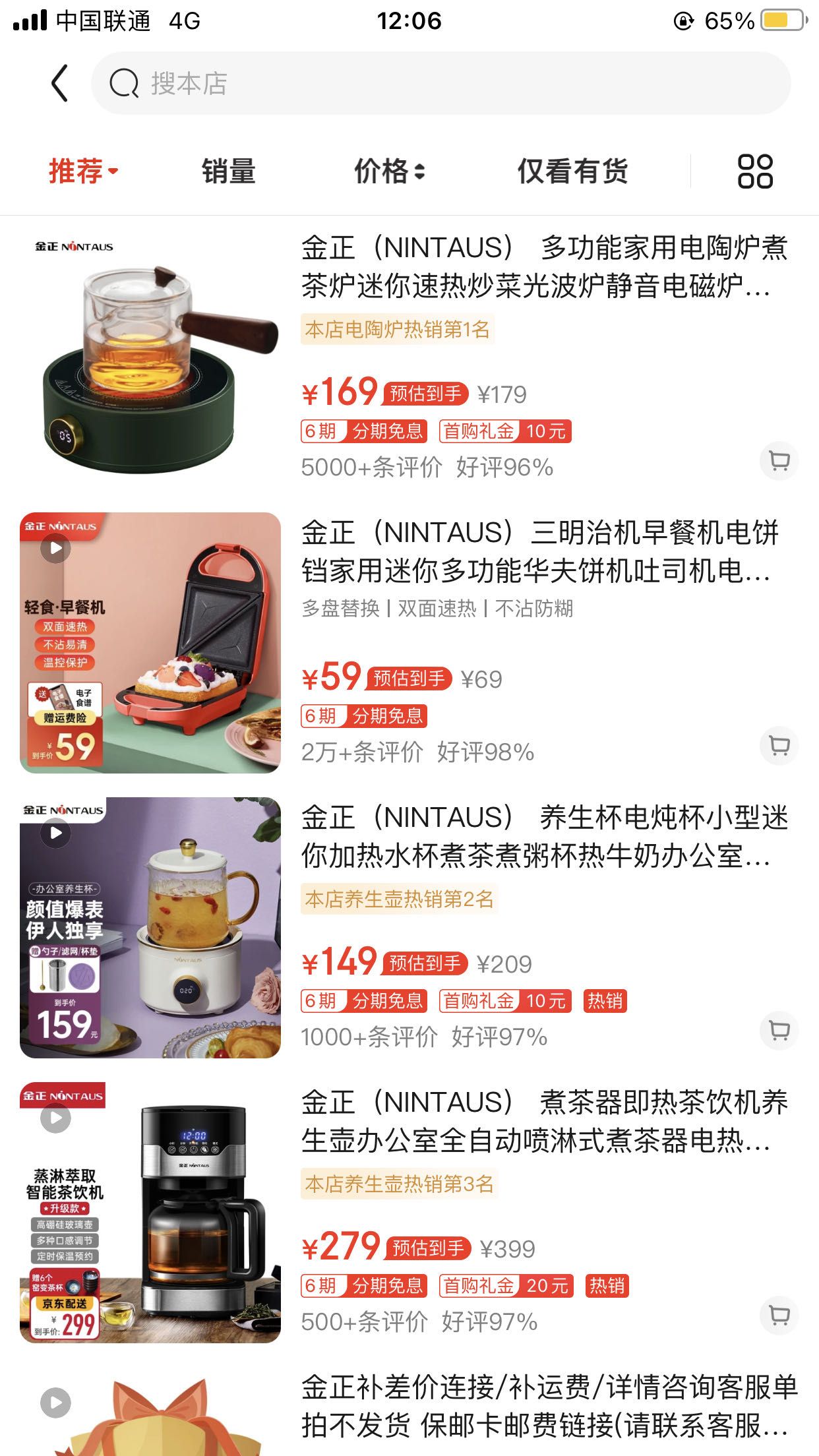Open the 煮茶器即热茶饮机 product
The width and height of the screenshot is (819, 1456).
pyautogui.click(x=543, y=1122)
